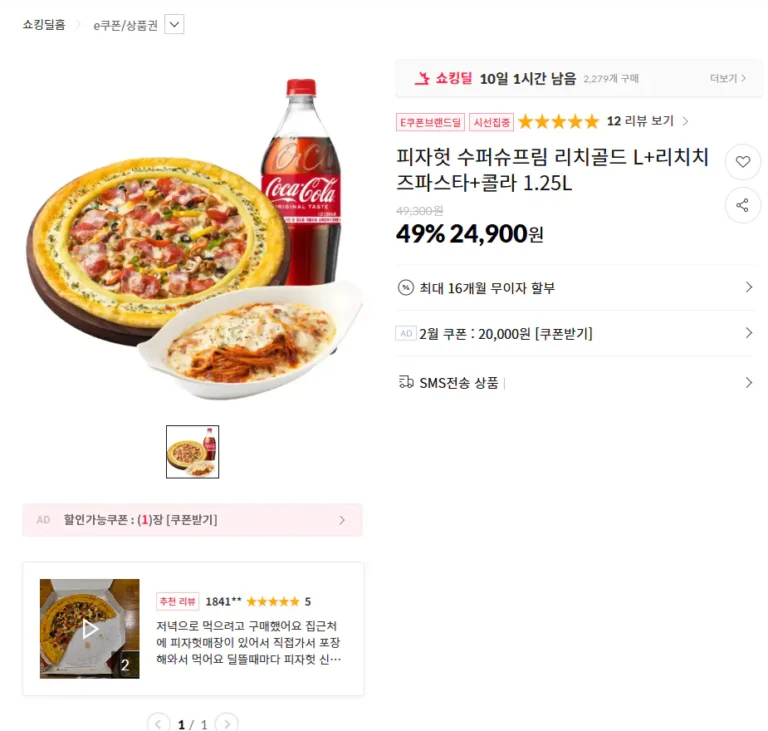Open the main pizza product image
Viewport: 768px width, 731px height.
click(190, 240)
